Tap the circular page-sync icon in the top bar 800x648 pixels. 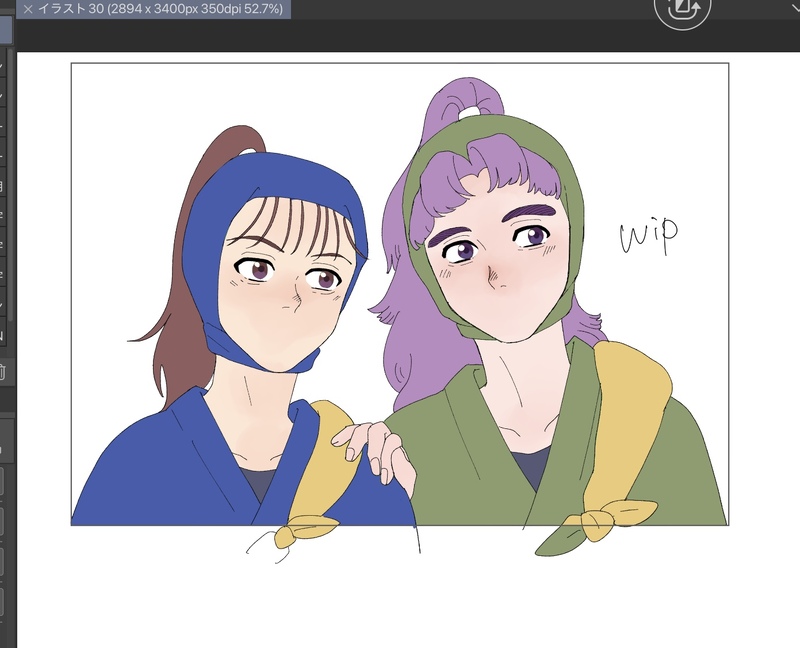[680, 8]
